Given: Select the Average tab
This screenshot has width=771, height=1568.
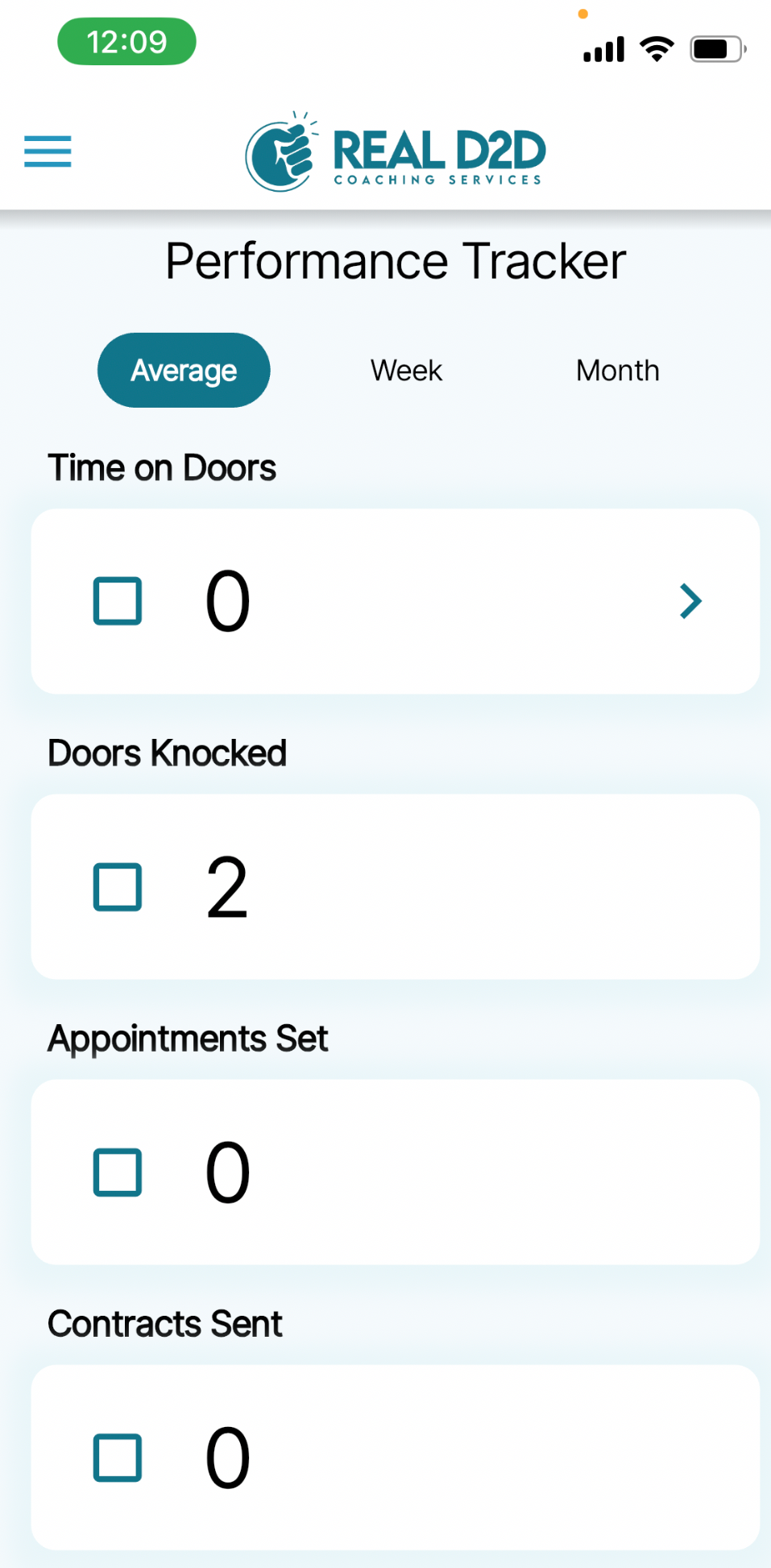Looking at the screenshot, I should tap(184, 370).
